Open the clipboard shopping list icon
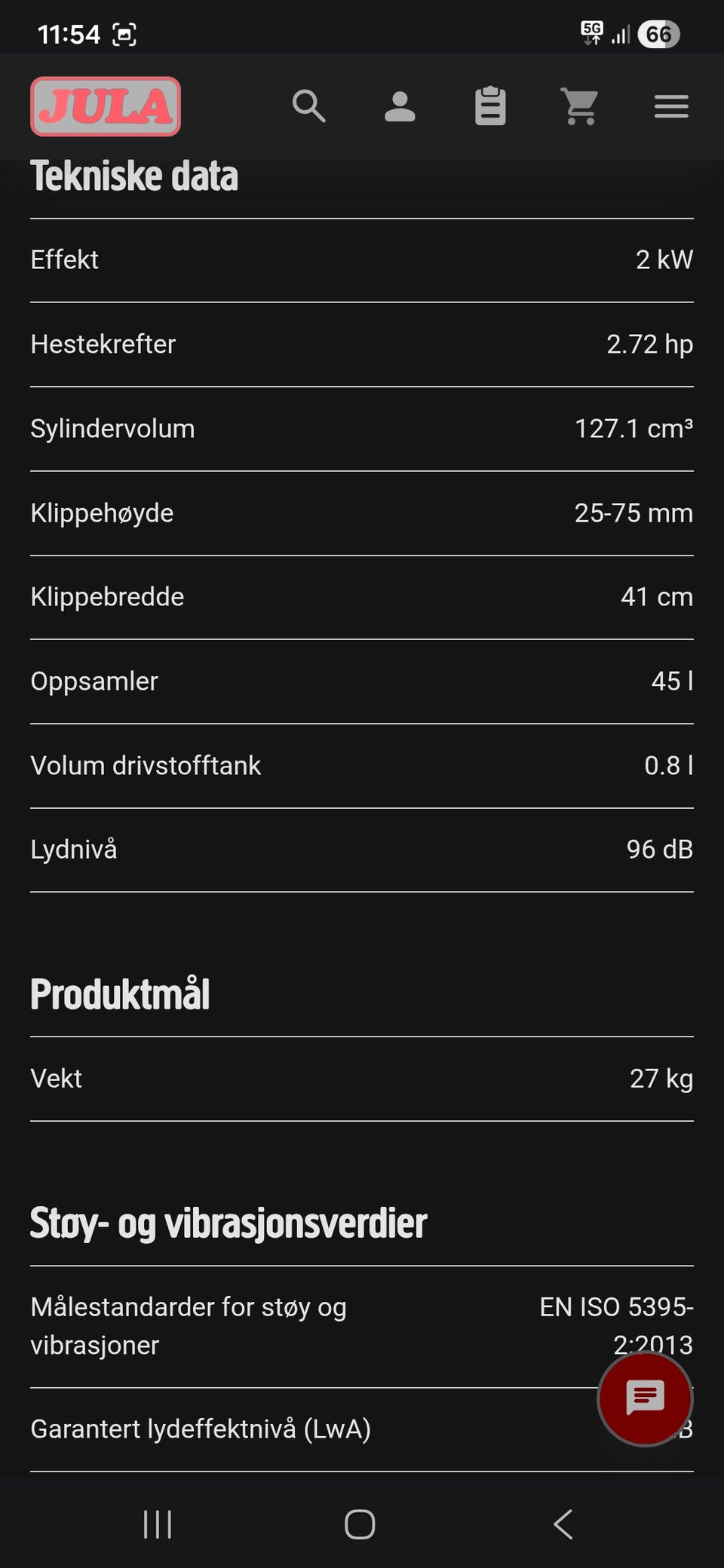This screenshot has height=1568, width=724. point(490,106)
